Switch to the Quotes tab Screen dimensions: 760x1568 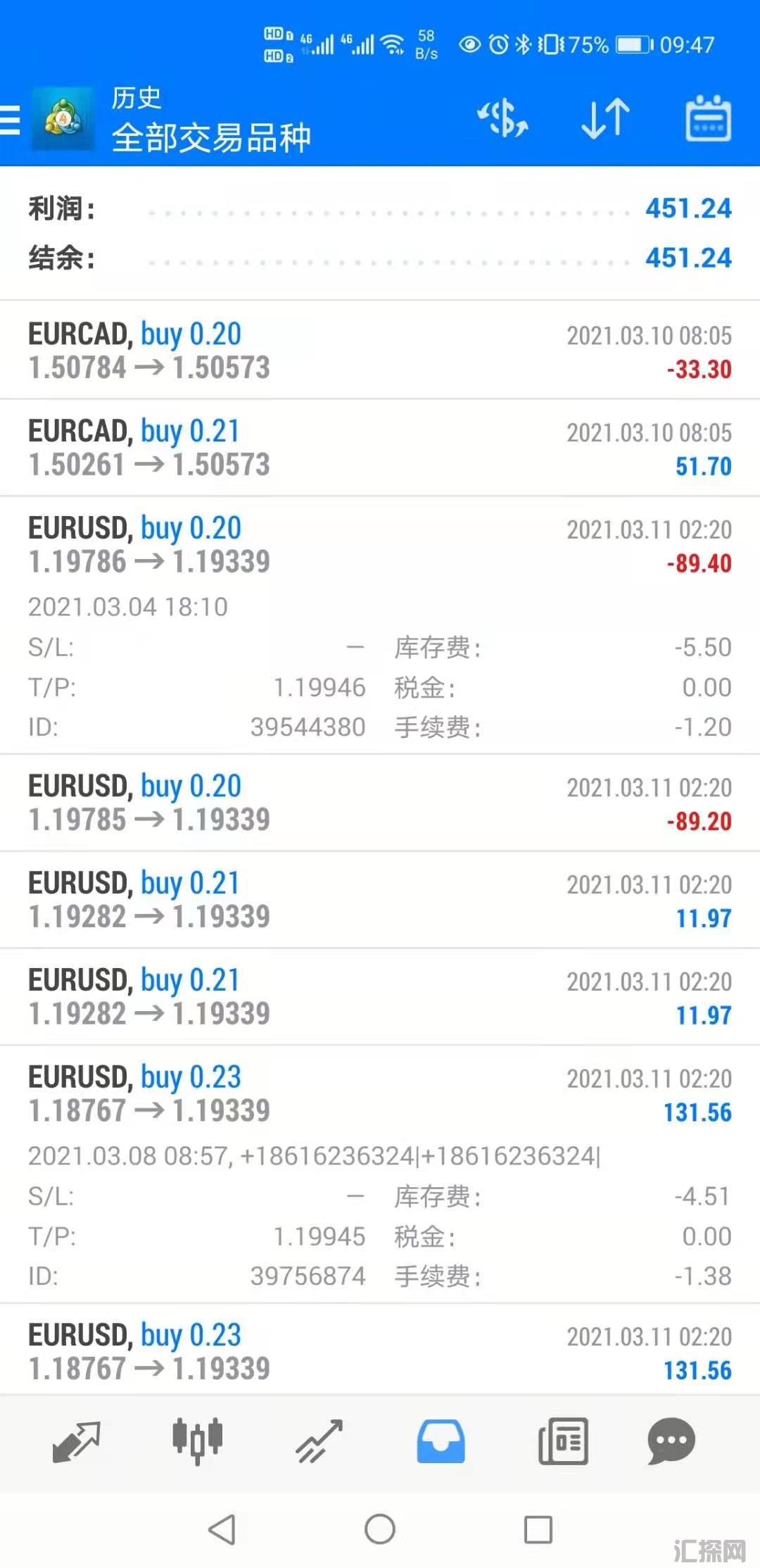76,1441
